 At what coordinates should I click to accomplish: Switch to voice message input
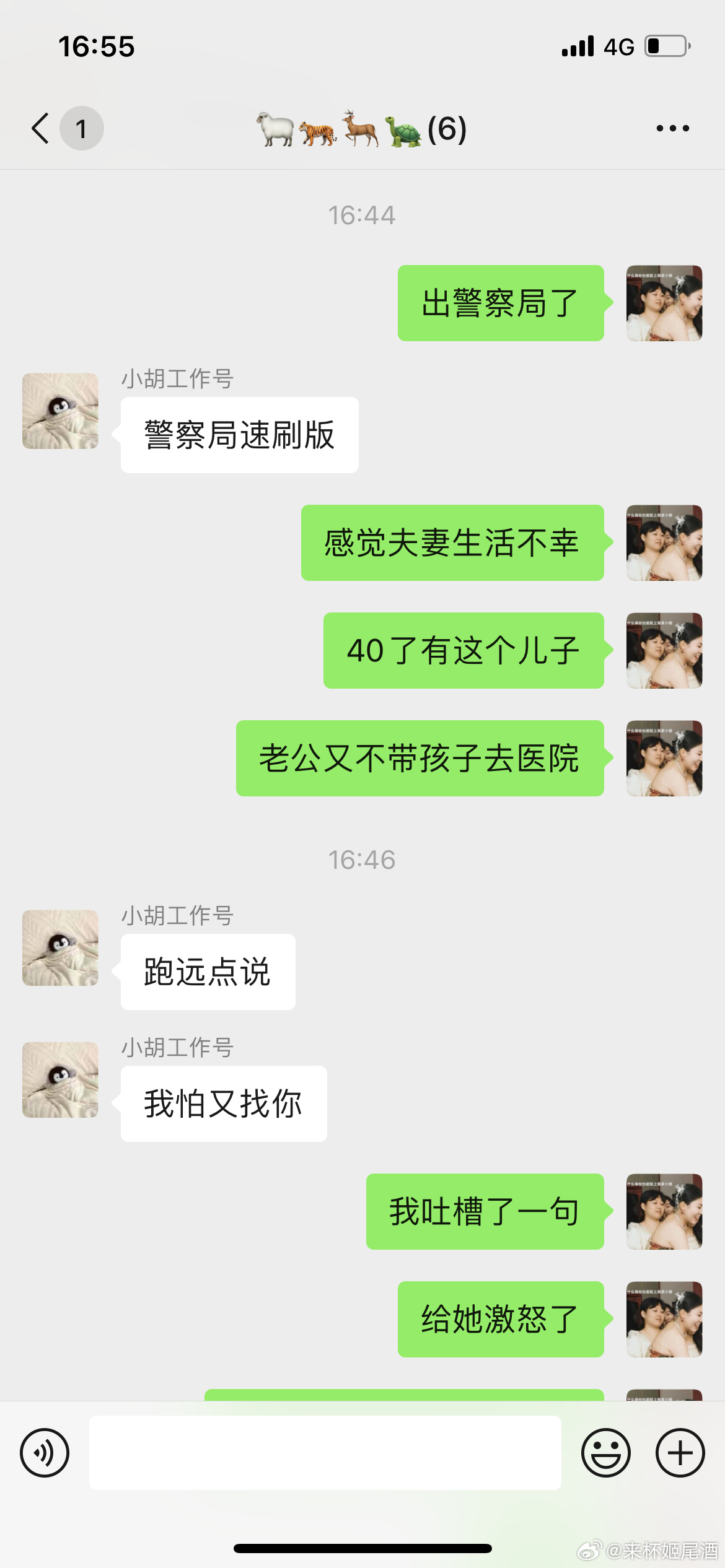tap(45, 1452)
